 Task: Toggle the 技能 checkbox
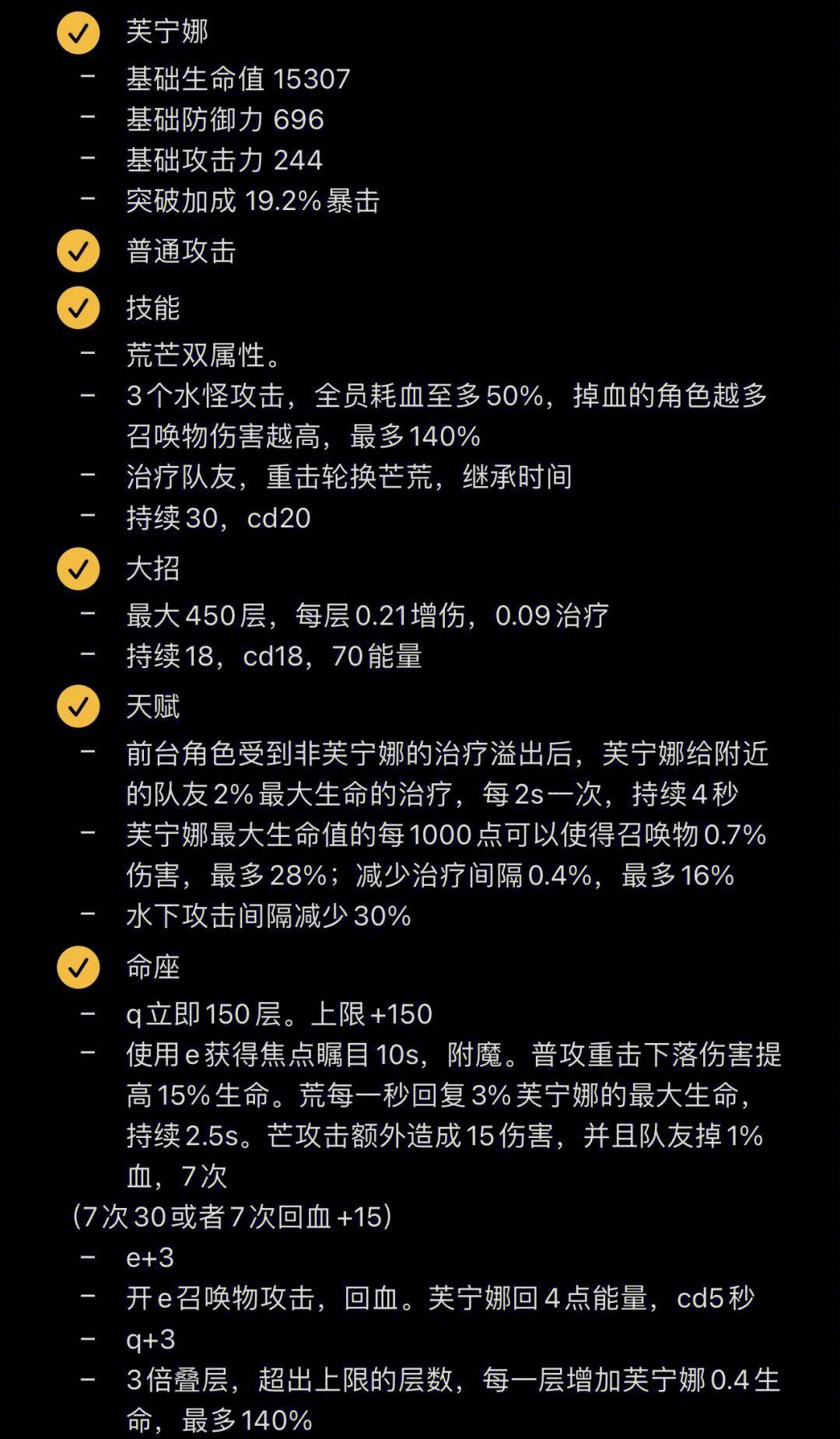[79, 308]
